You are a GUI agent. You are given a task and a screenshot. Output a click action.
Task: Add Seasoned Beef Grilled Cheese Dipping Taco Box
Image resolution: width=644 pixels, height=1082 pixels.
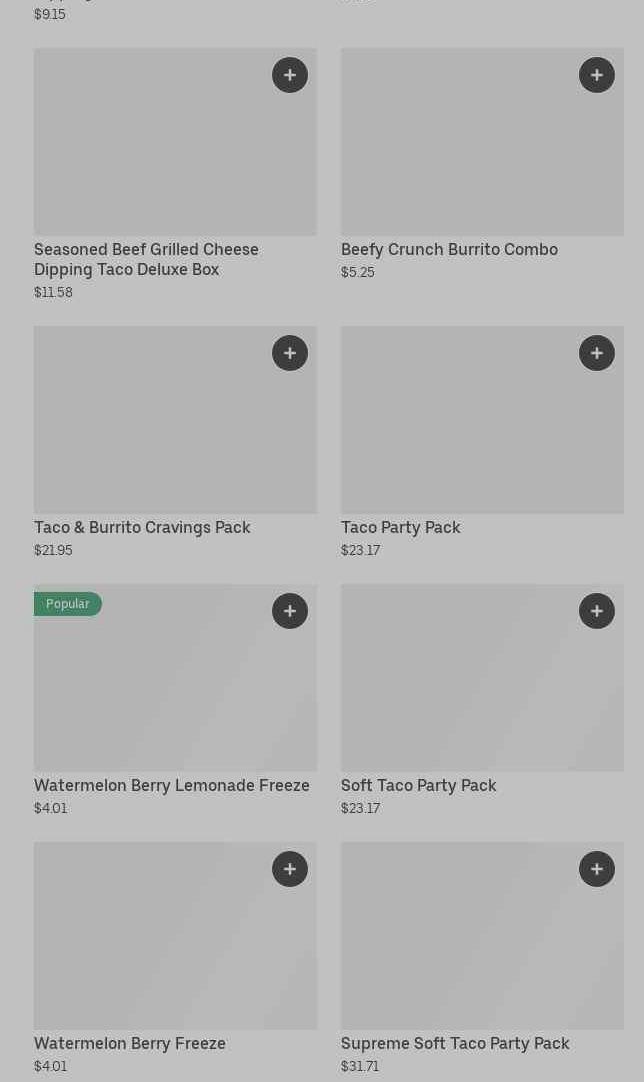(x=290, y=75)
